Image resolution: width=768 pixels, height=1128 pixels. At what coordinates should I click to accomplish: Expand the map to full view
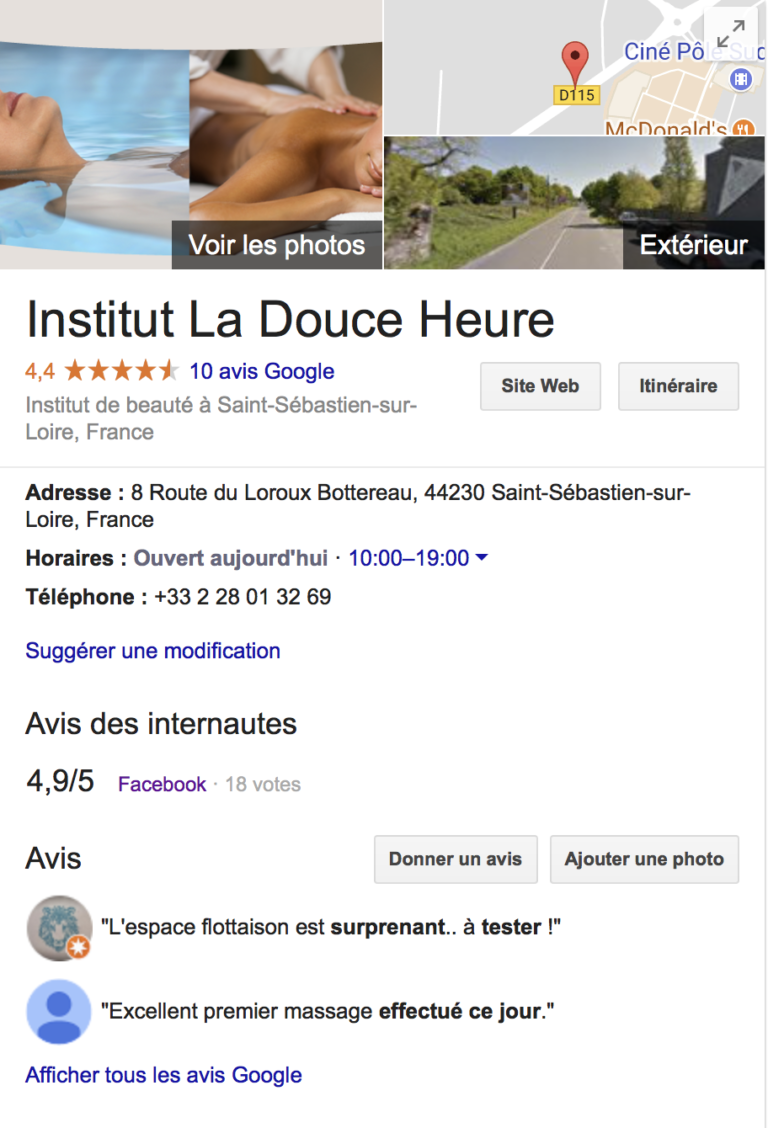tap(731, 33)
